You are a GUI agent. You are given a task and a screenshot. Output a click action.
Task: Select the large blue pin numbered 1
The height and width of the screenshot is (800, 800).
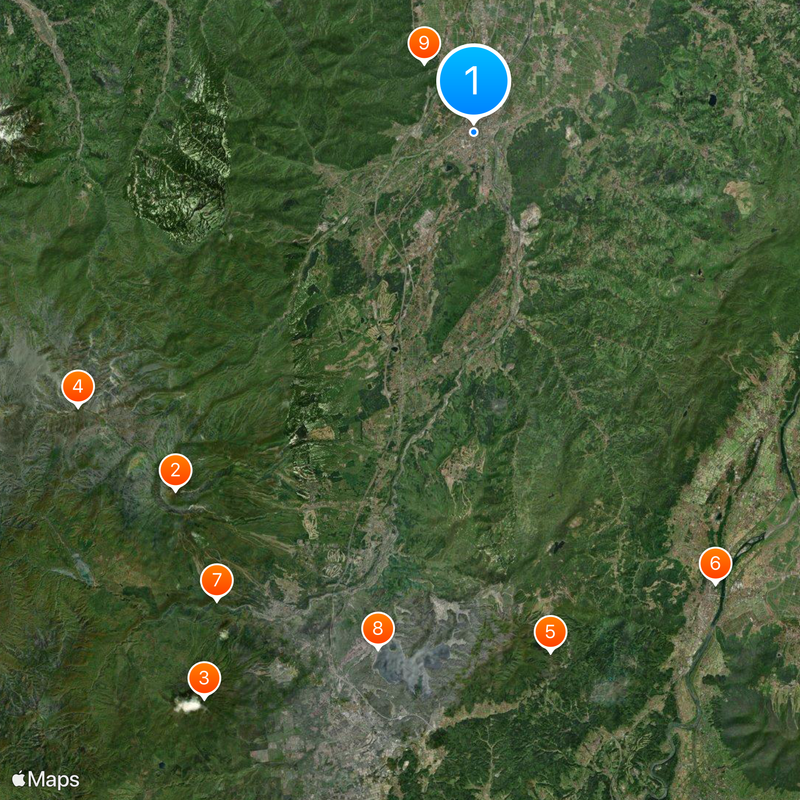click(x=474, y=81)
